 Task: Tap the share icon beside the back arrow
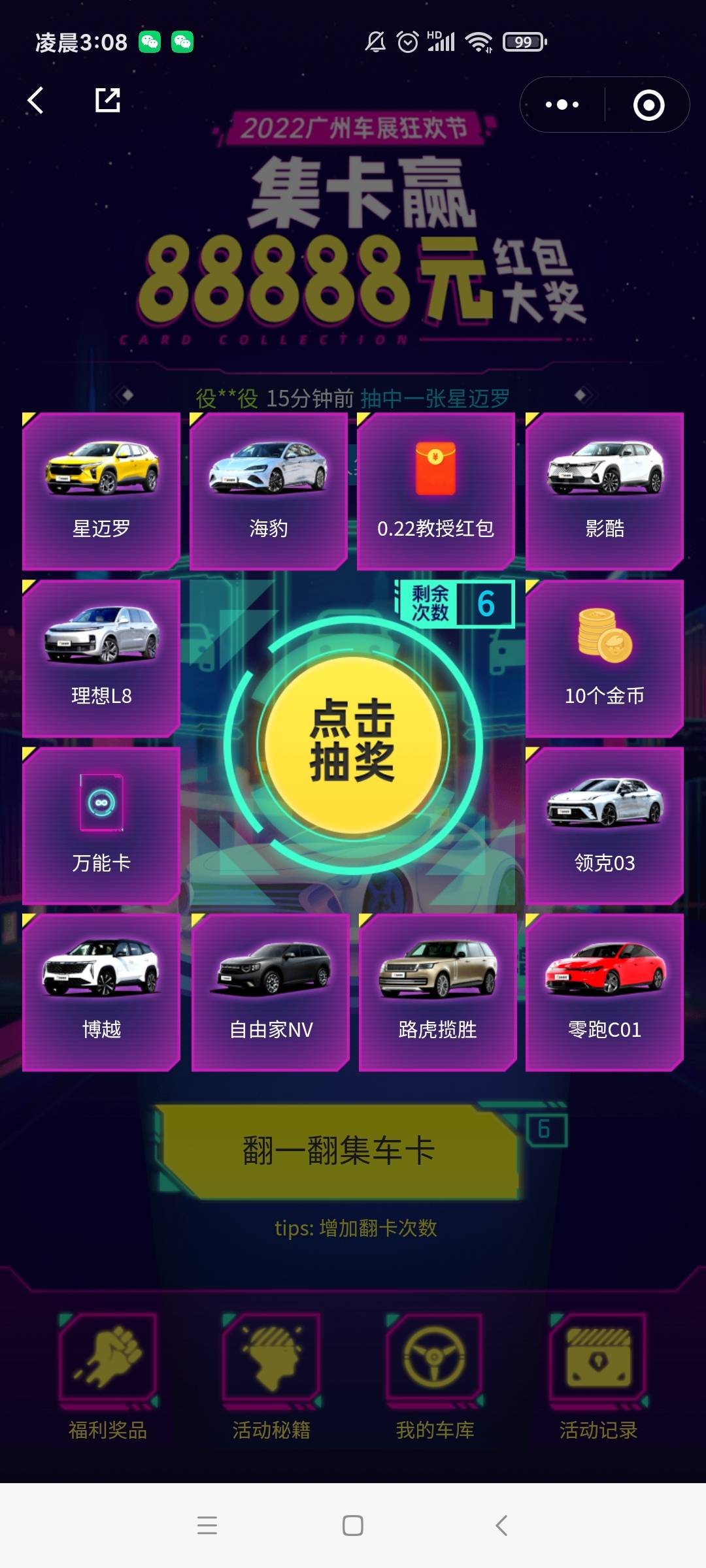pyautogui.click(x=108, y=101)
